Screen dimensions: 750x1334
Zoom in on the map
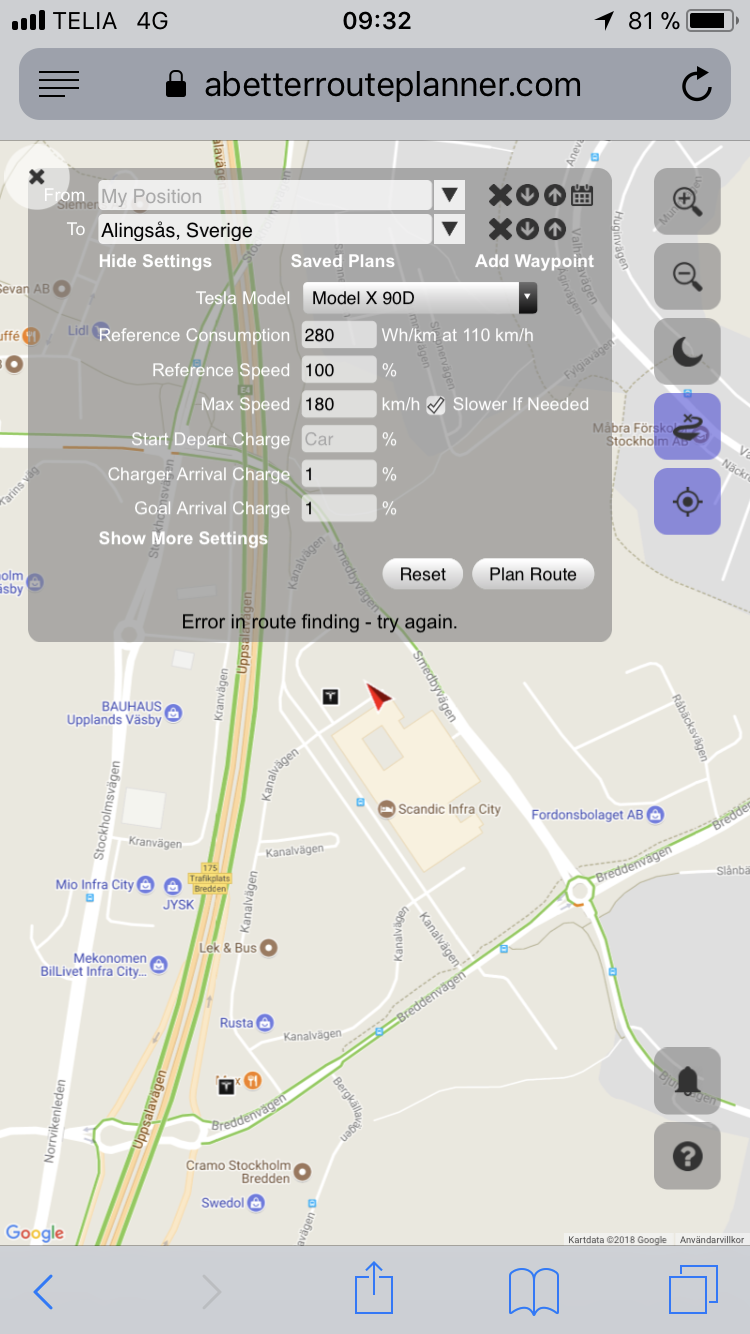[687, 201]
